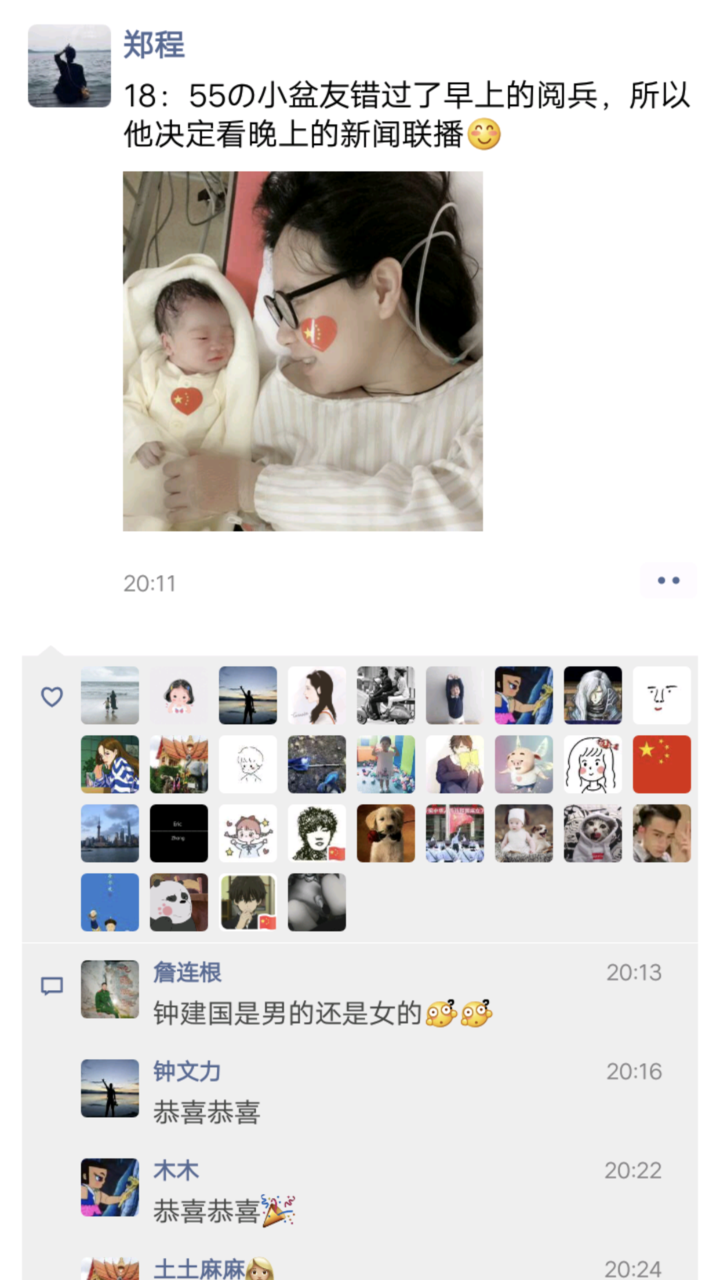Viewport: 720px width, 1280px height.
Task: Open poster name 郑程
Action: point(154,44)
